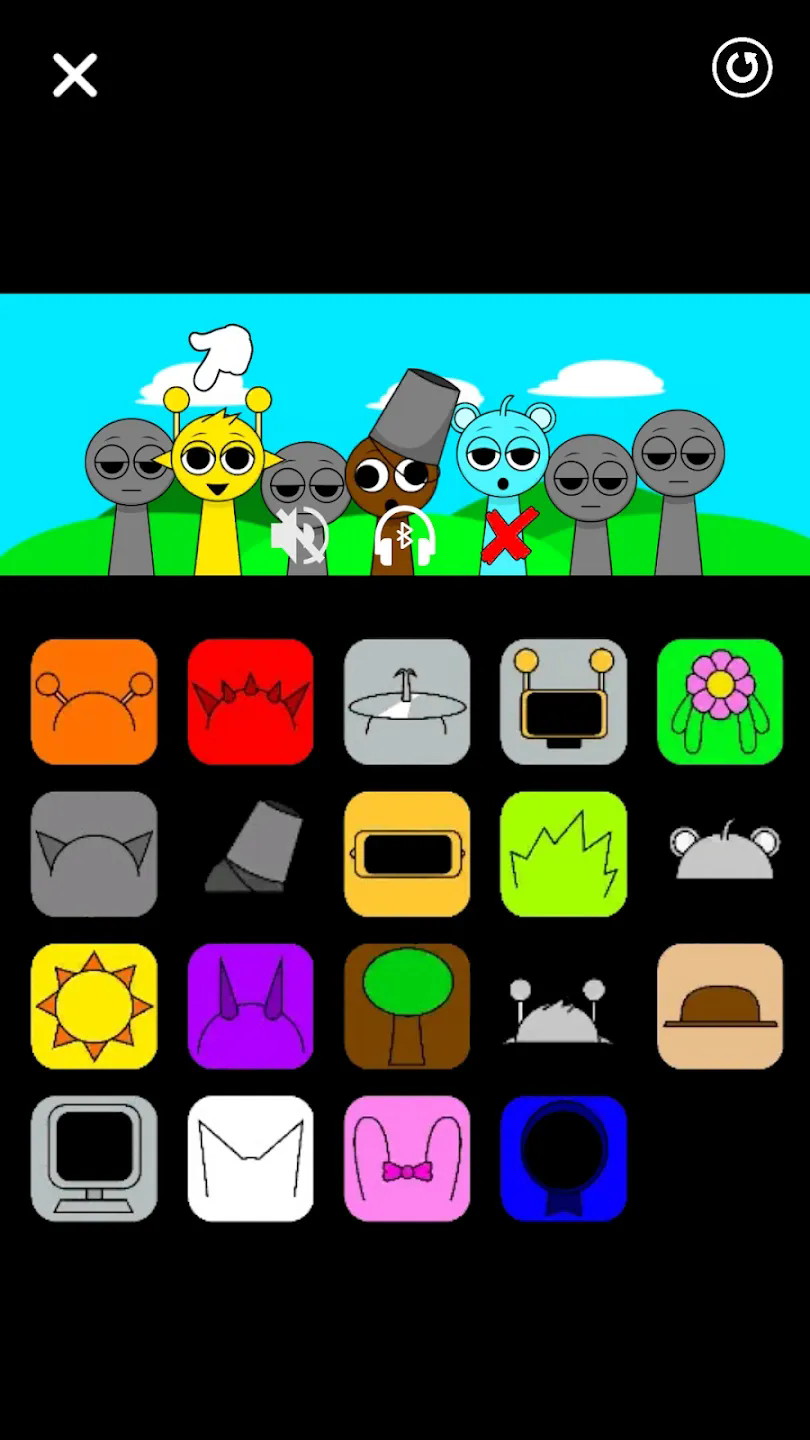Viewport: 810px width, 1440px height.
Task: Choose the gray computer monitor tile
Action: click(94, 1158)
